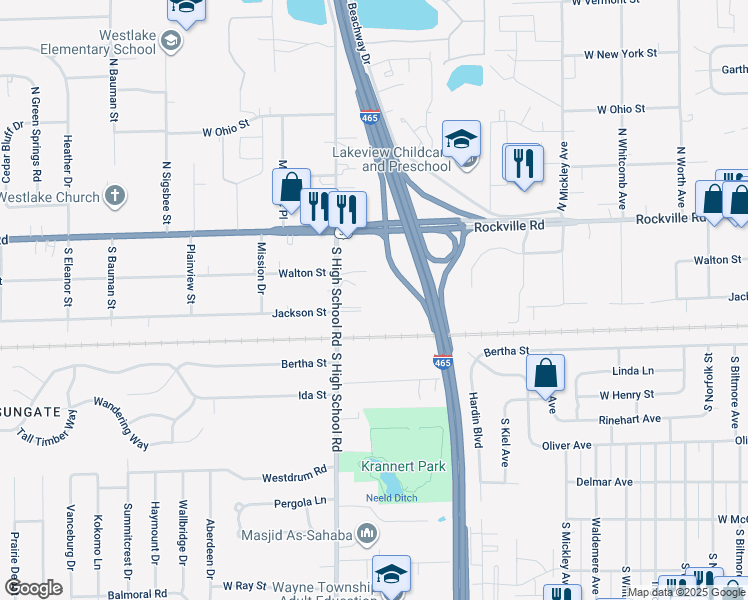The height and width of the screenshot is (600, 748).
Task: Select the school pin at Wayne Township Adult Education
Action: 391,576
